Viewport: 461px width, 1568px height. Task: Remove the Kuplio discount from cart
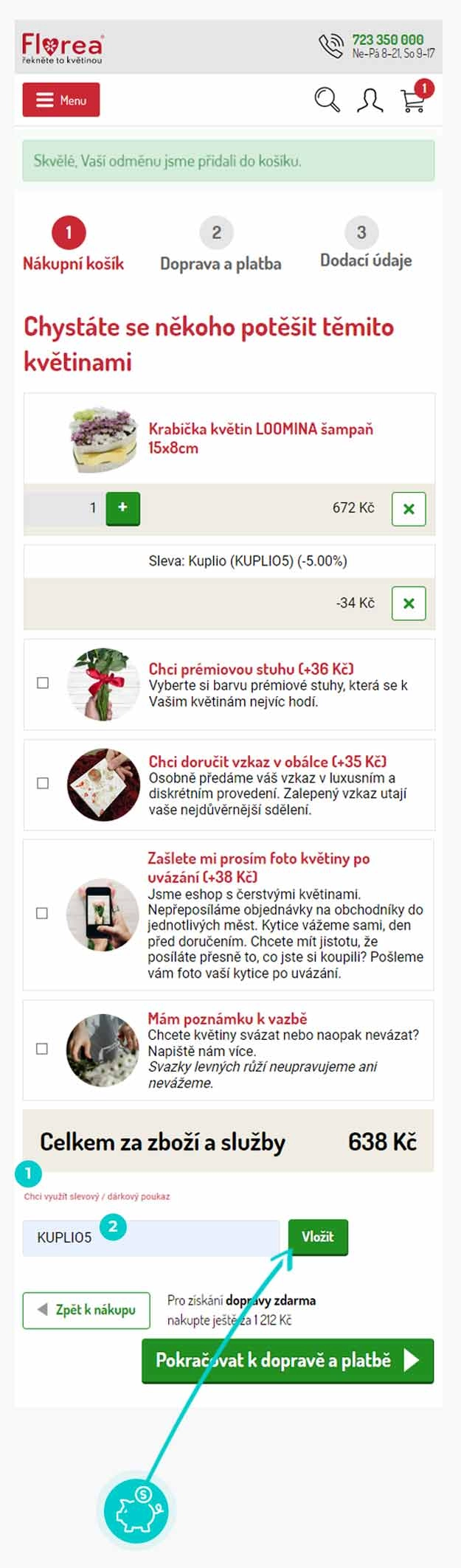(x=409, y=603)
